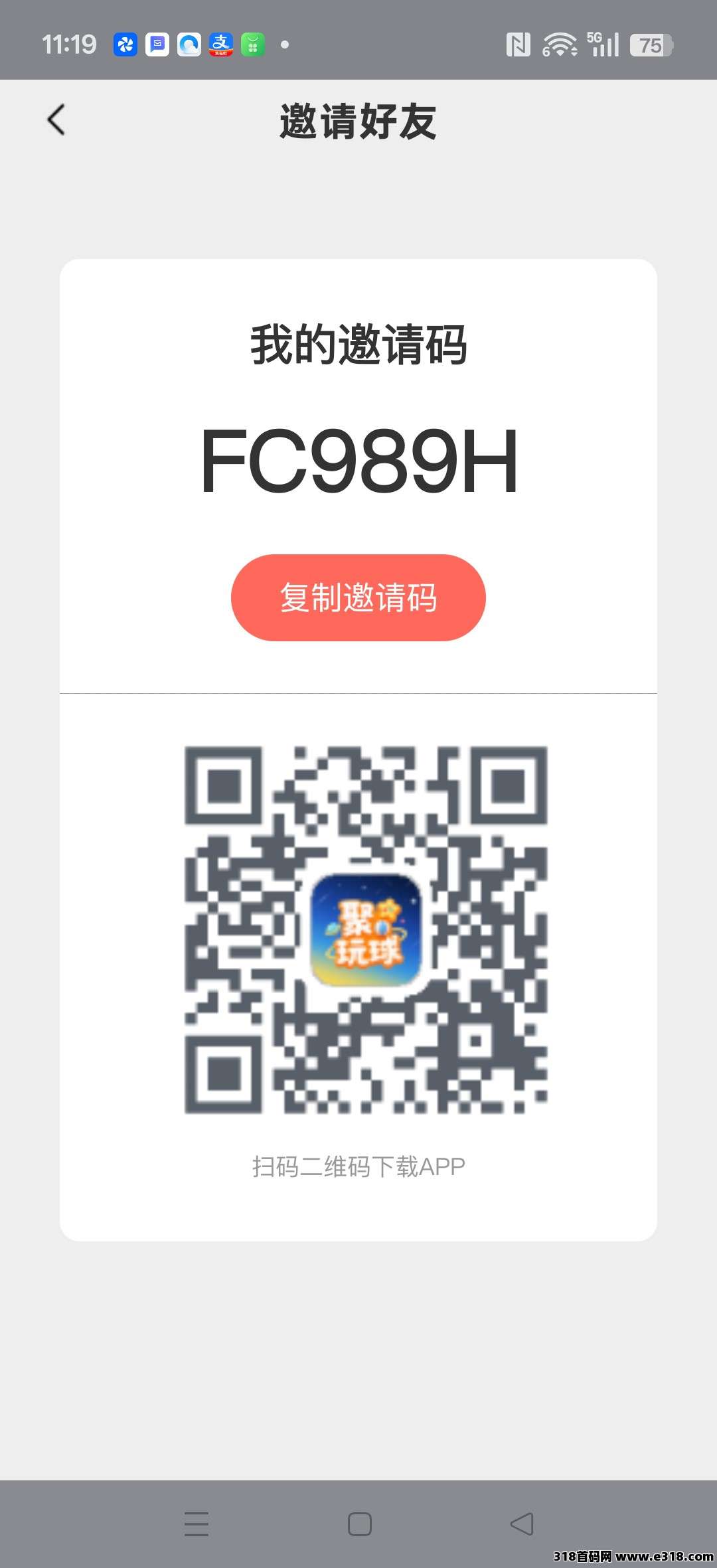The image size is (717, 1568).
Task: Go back from the 邀请好友 page
Action: [x=56, y=120]
